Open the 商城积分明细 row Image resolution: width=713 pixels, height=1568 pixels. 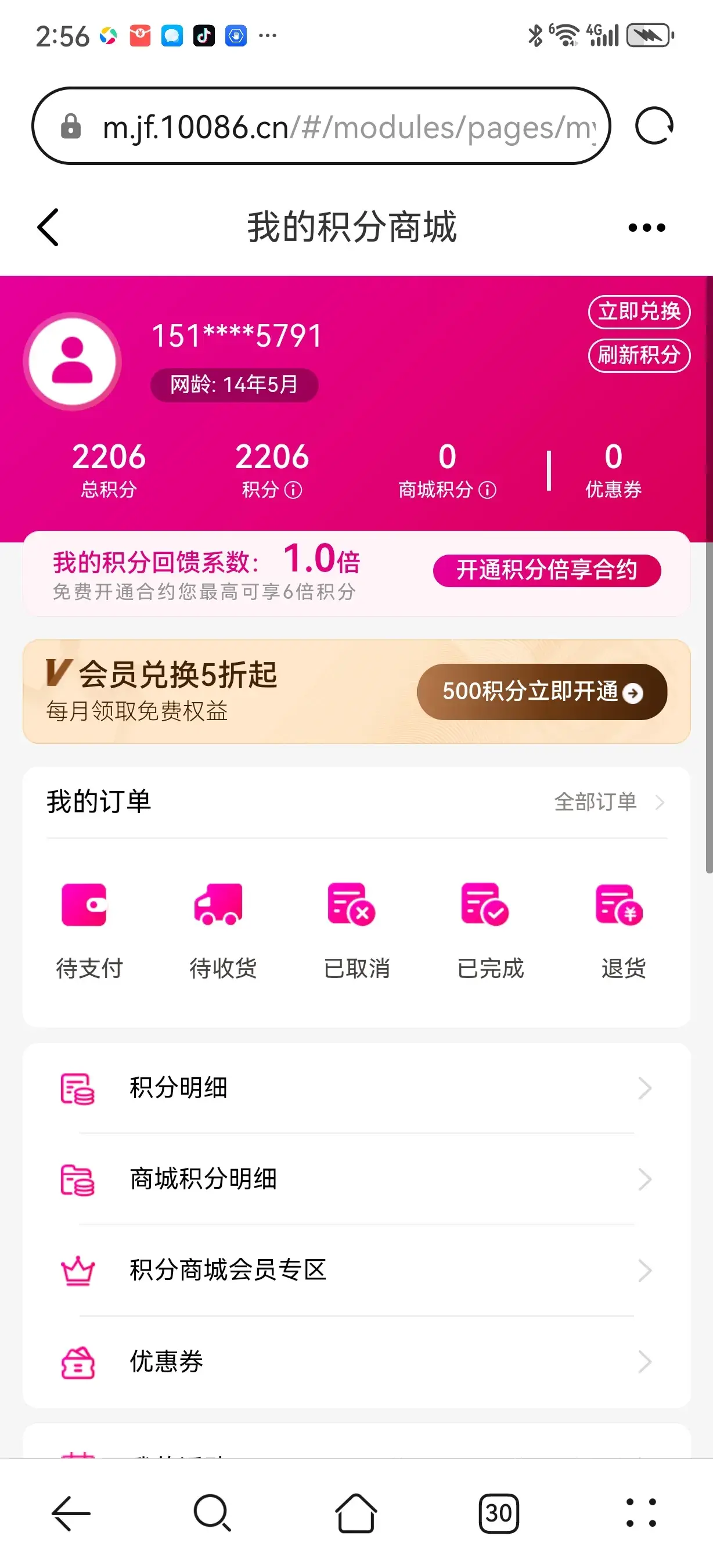(x=356, y=1179)
